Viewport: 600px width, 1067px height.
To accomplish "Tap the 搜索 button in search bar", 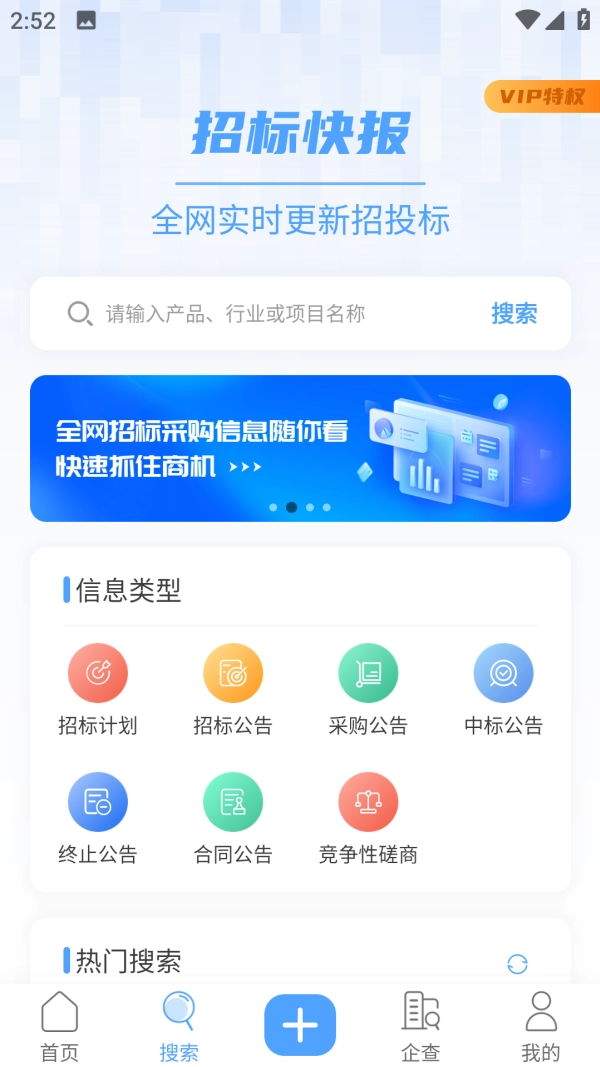I will [x=514, y=314].
